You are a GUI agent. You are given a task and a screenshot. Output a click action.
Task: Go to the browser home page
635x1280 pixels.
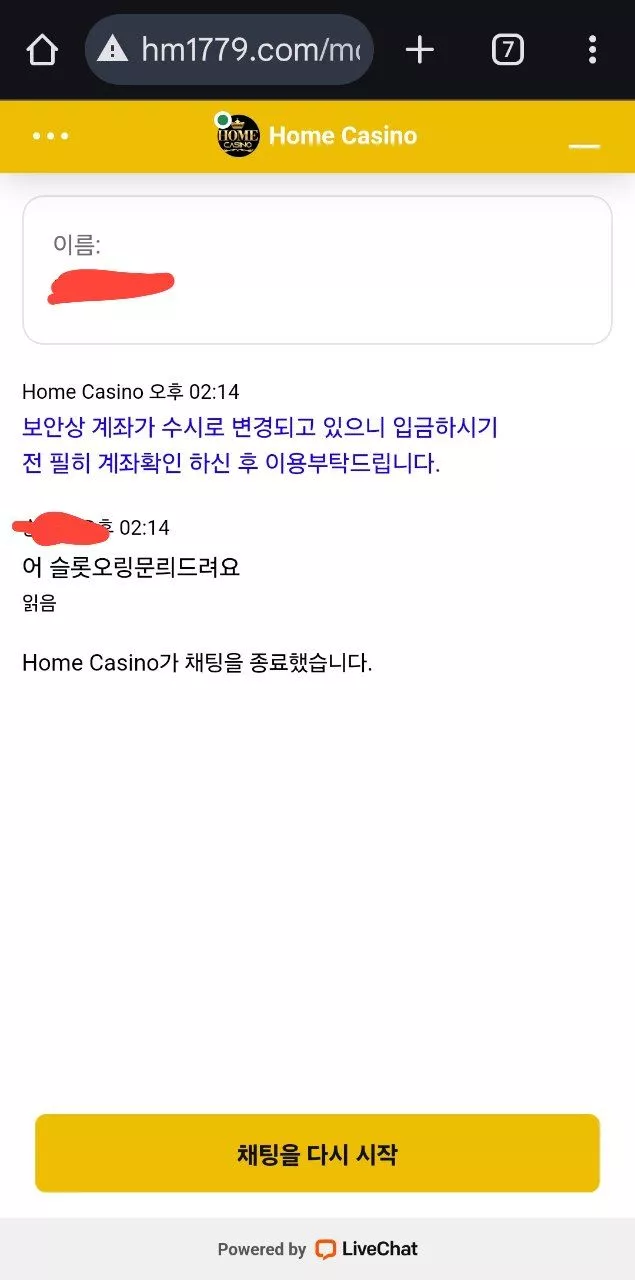click(x=42, y=49)
